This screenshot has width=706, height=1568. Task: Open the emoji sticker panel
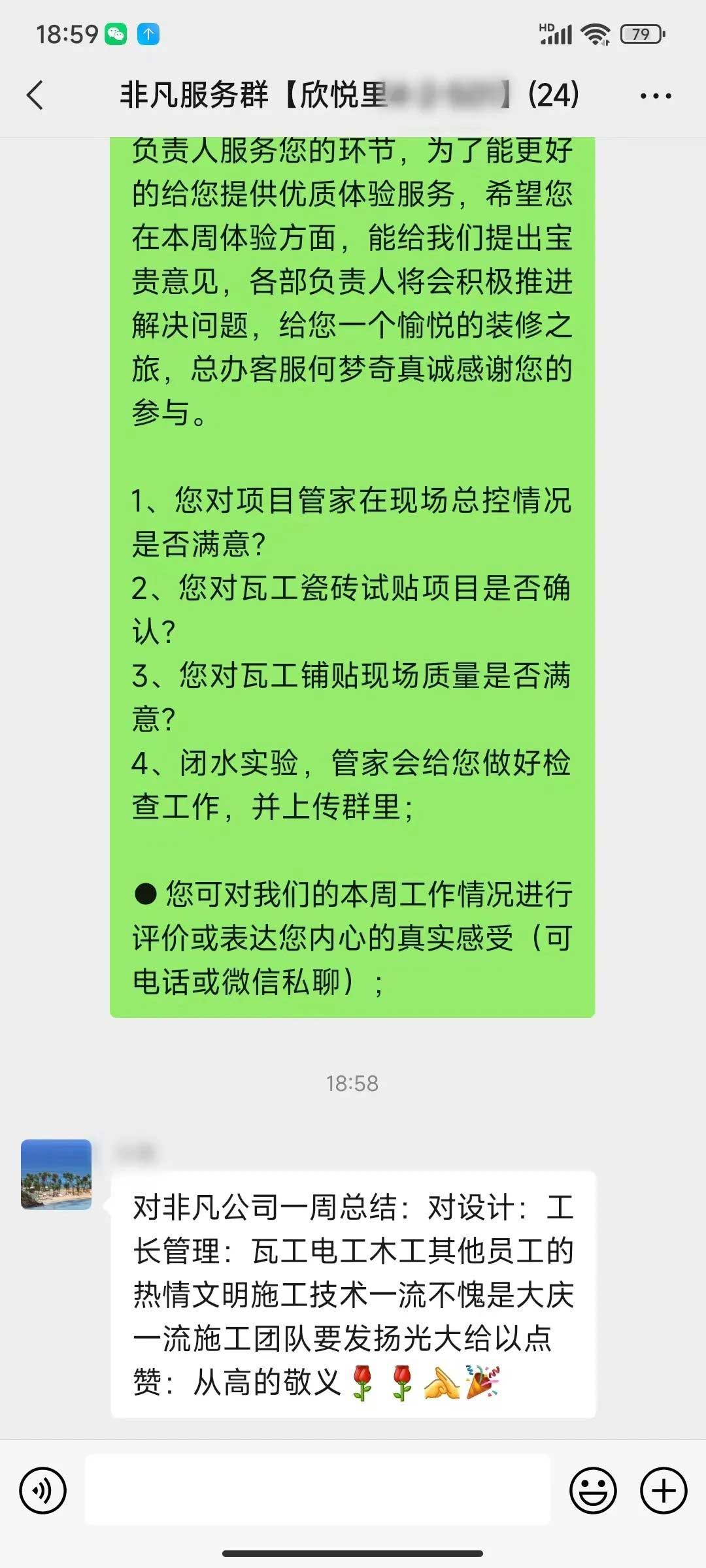click(x=593, y=1491)
